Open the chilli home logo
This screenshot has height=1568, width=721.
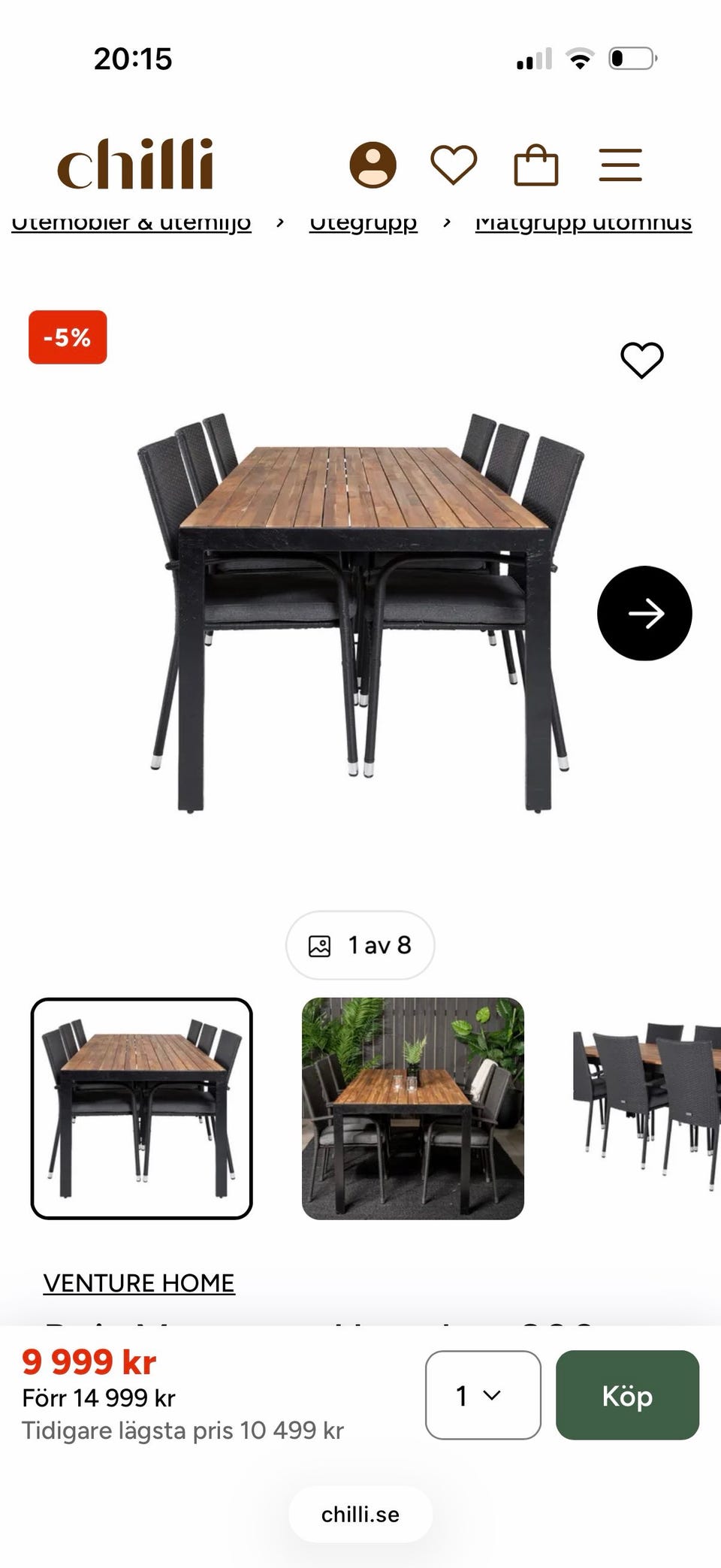pos(135,164)
